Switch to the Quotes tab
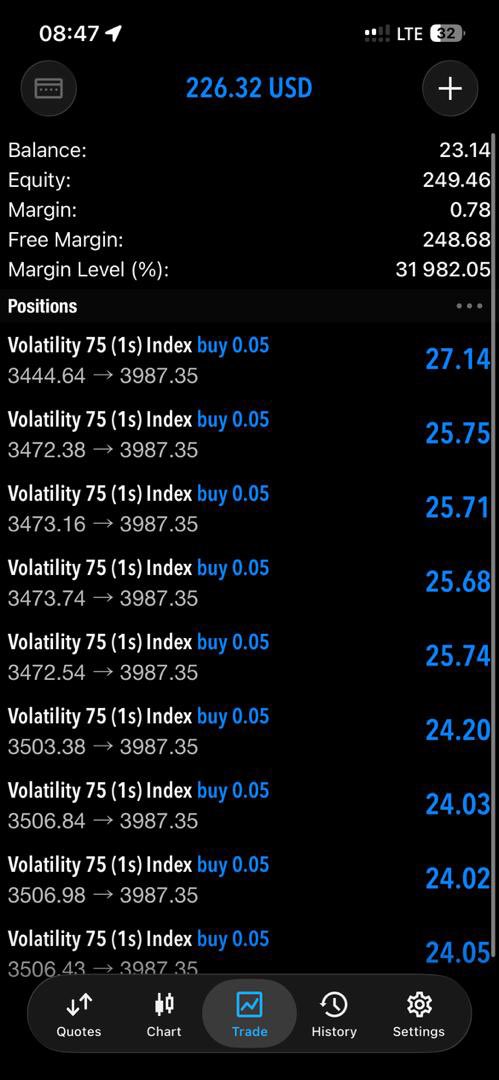499x1080 pixels. point(79,1015)
